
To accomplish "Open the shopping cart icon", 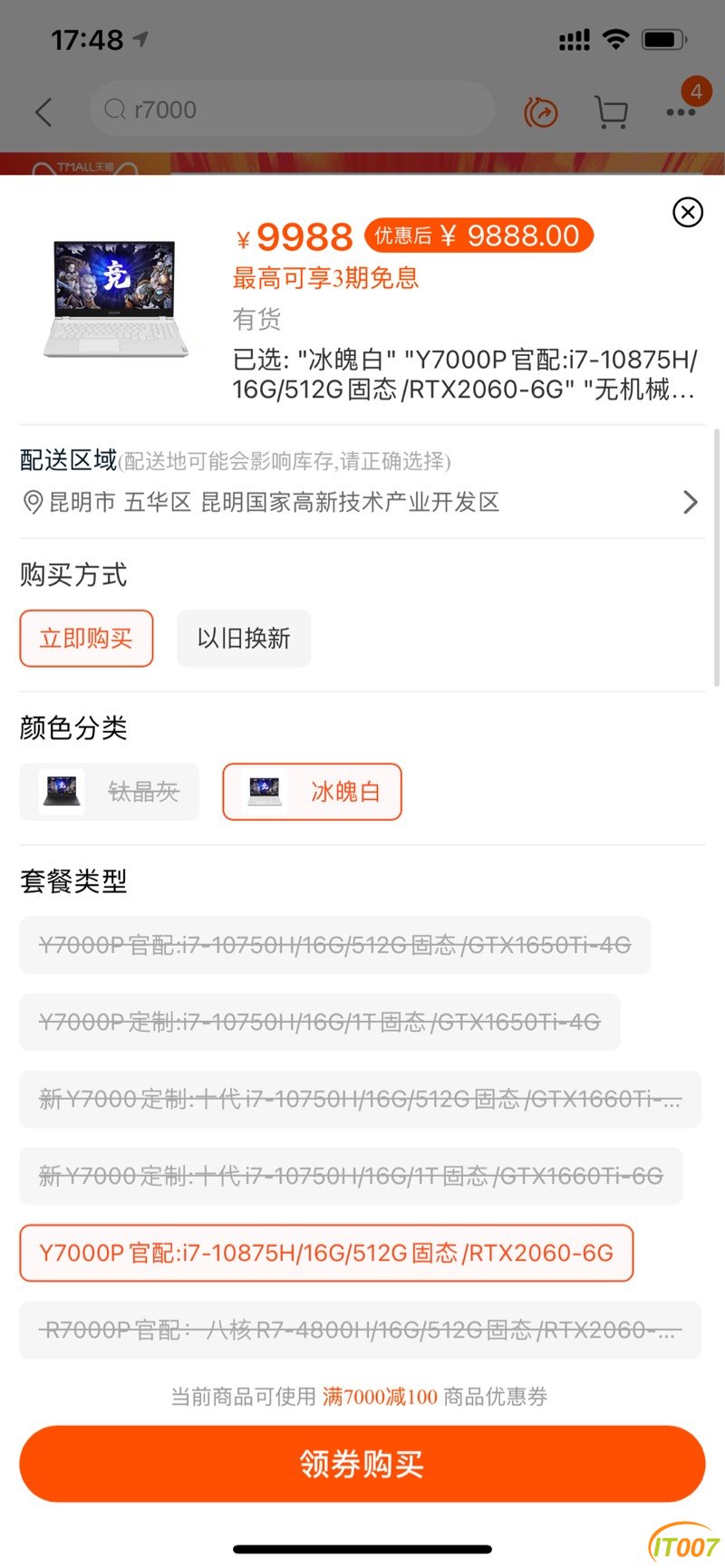I will coord(611,112).
